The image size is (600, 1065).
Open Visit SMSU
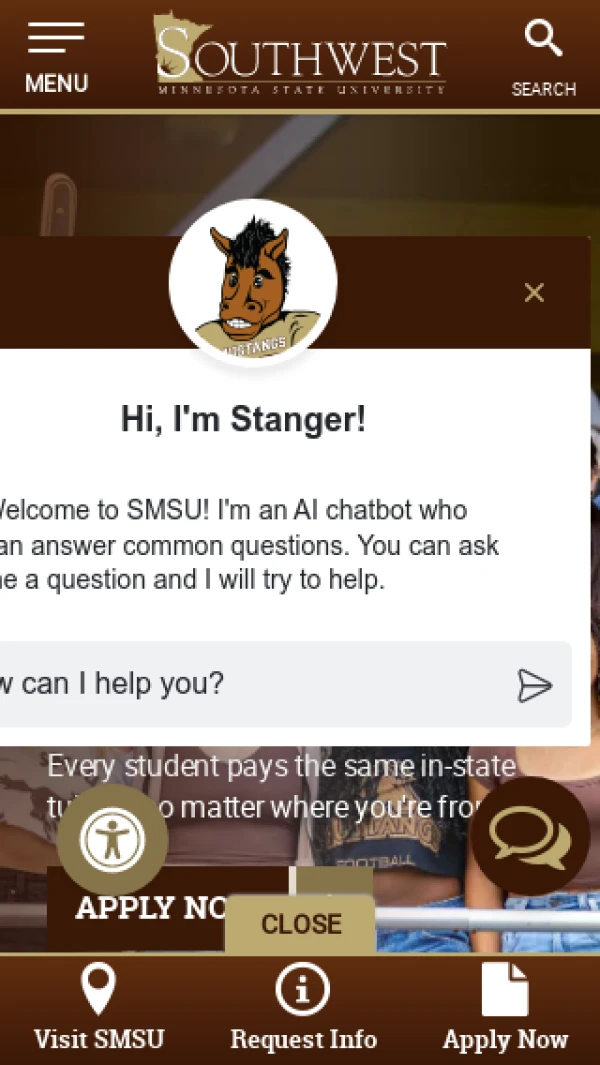click(x=98, y=1009)
